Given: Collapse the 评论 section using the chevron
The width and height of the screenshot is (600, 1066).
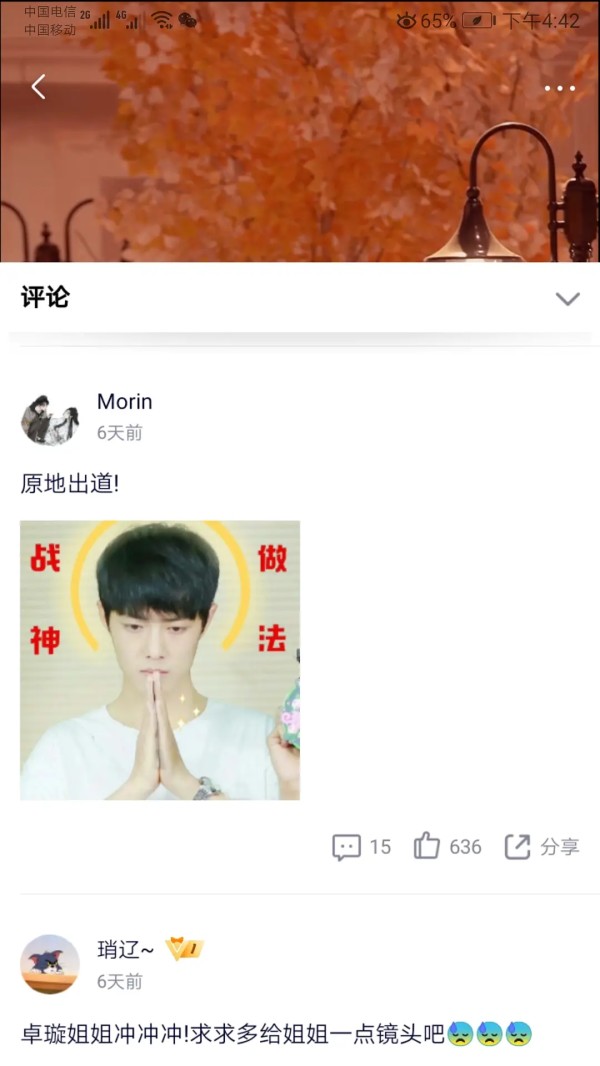Looking at the screenshot, I should (567, 298).
